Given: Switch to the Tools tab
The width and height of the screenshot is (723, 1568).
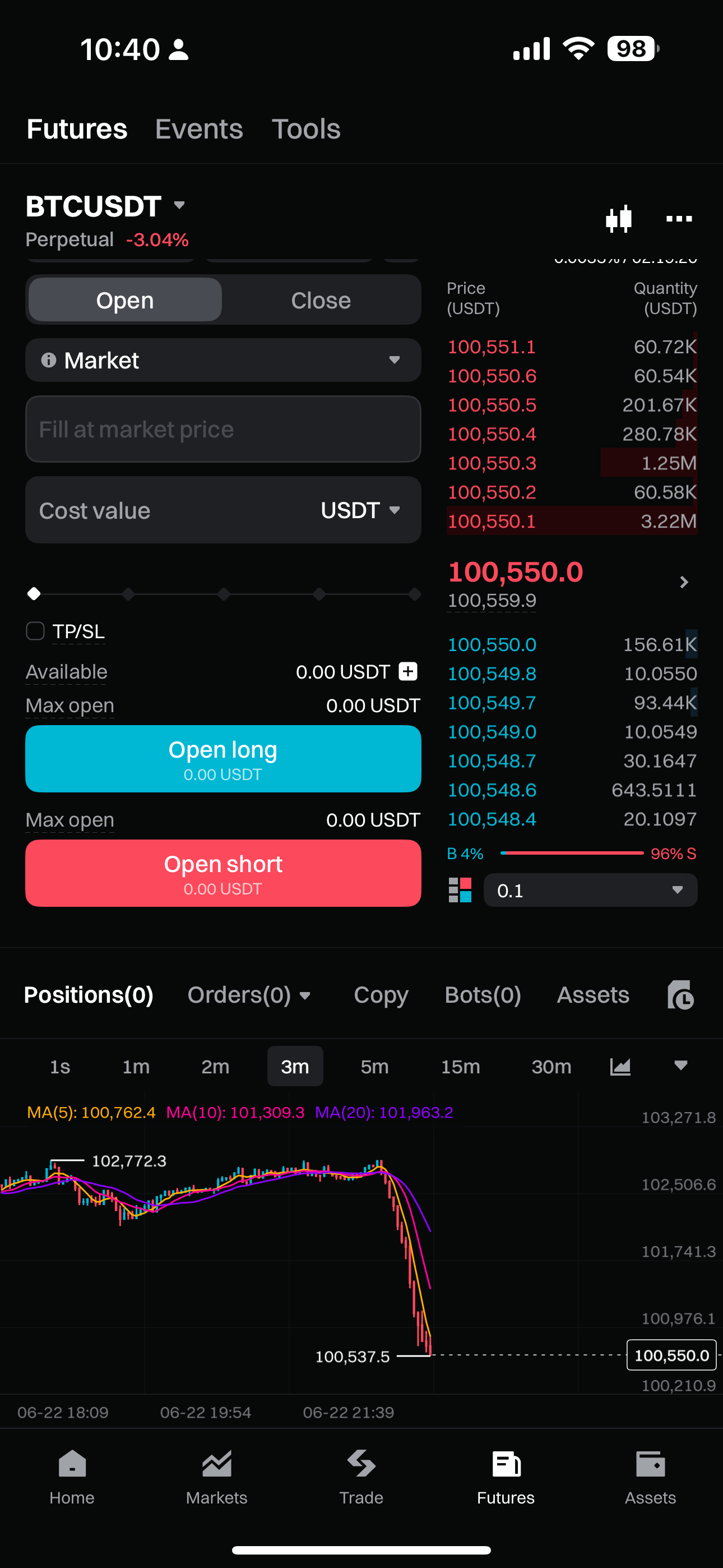Looking at the screenshot, I should (x=305, y=129).
